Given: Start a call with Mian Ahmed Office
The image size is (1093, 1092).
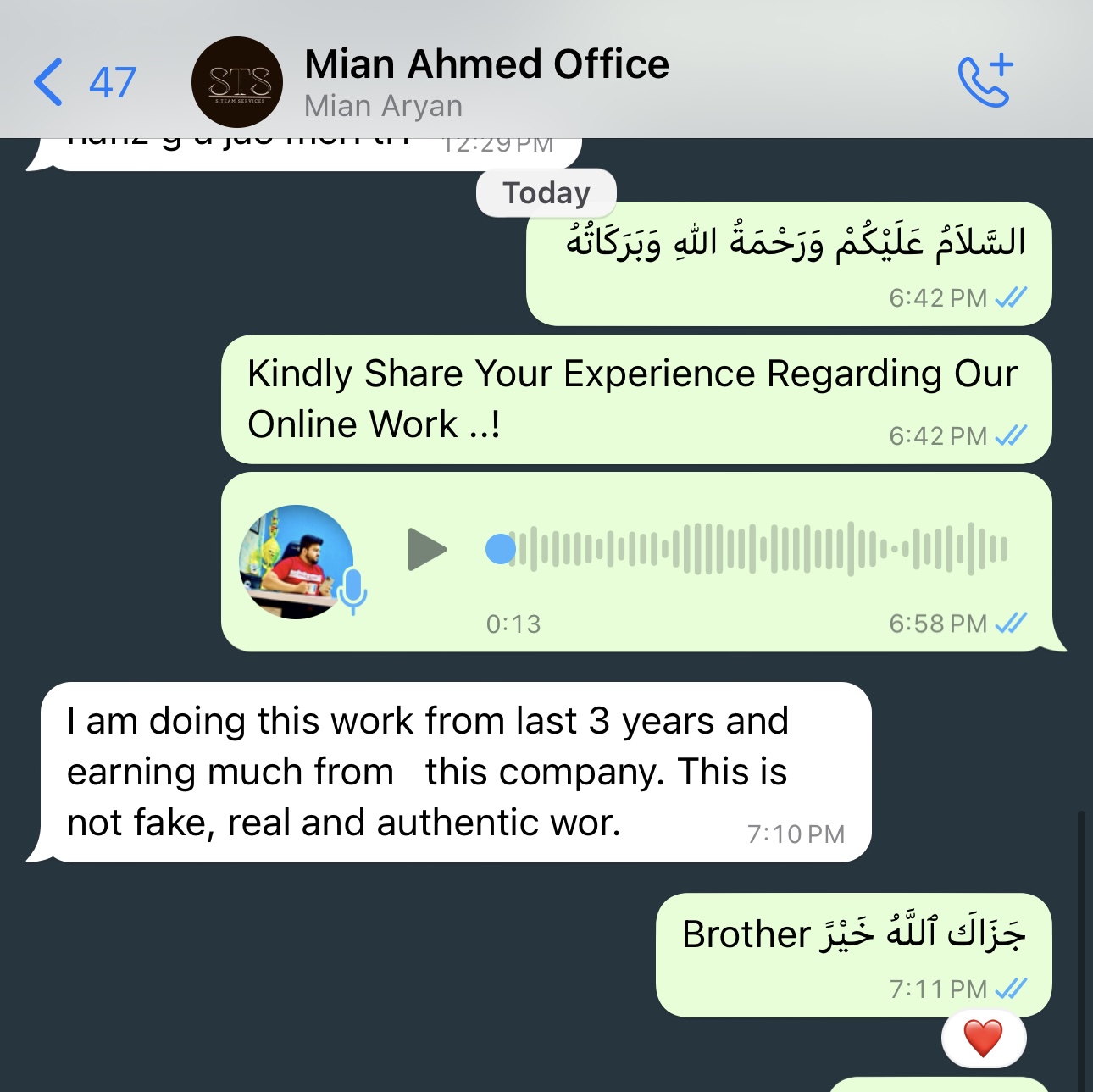Looking at the screenshot, I should coord(985,81).
